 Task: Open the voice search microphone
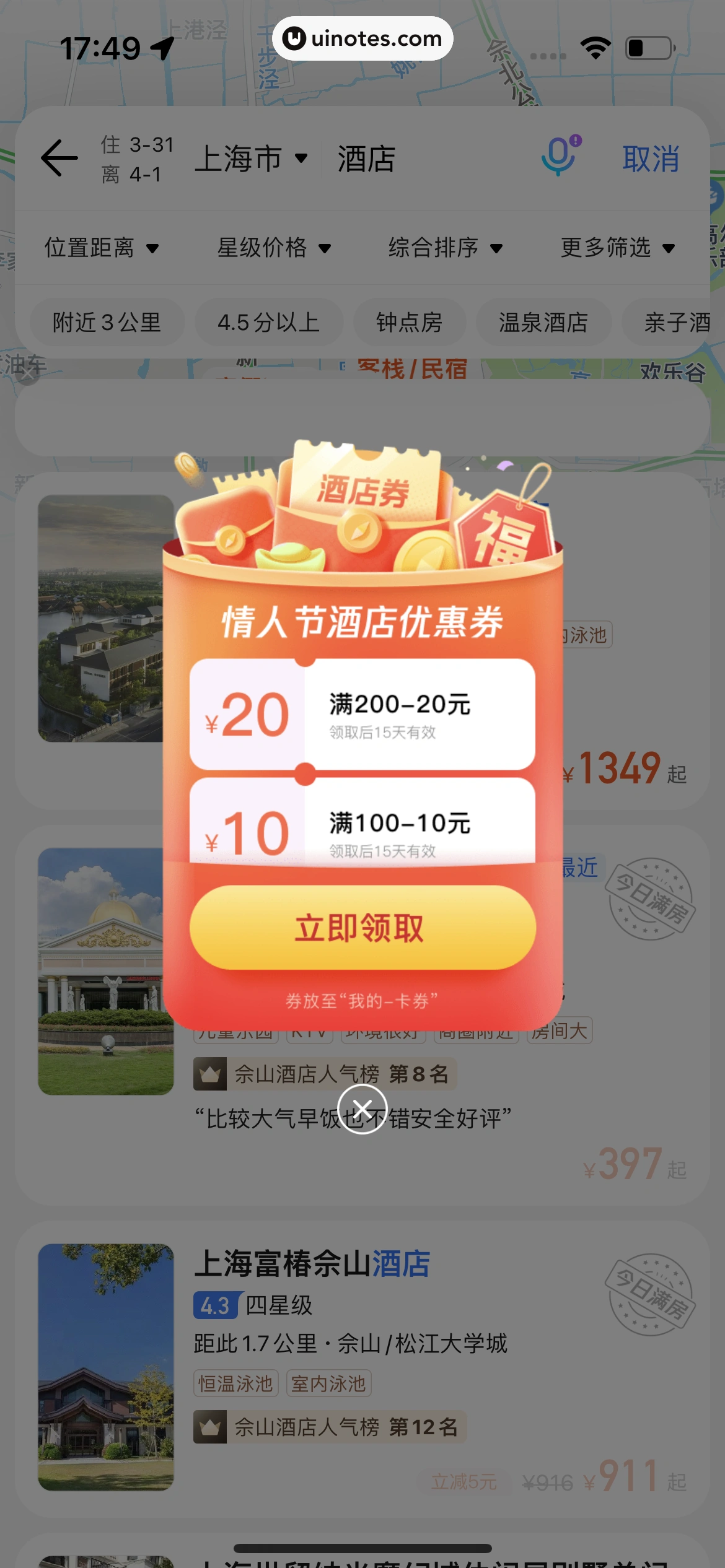[560, 157]
